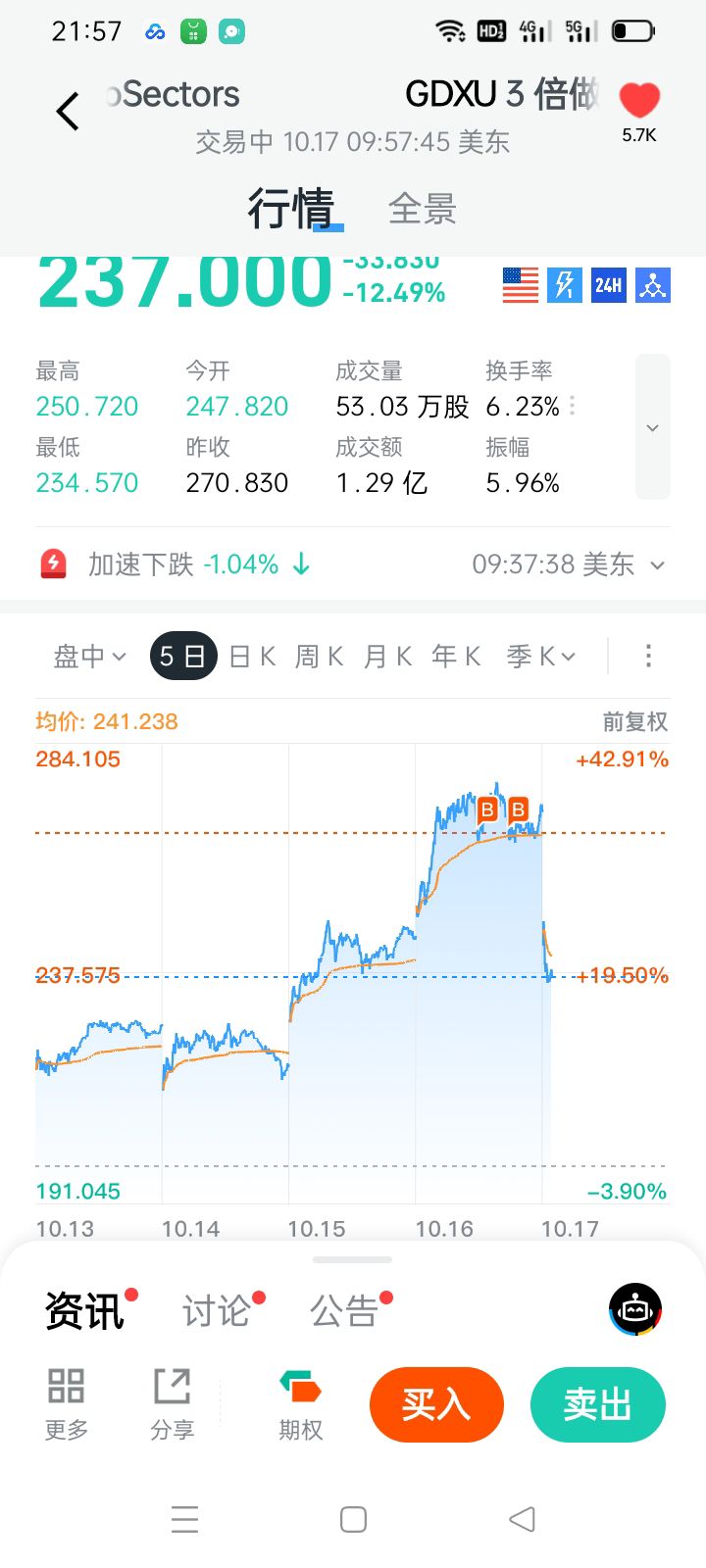This screenshot has width=706, height=1568.
Task: Open the 讨论 tab
Action: [217, 1311]
